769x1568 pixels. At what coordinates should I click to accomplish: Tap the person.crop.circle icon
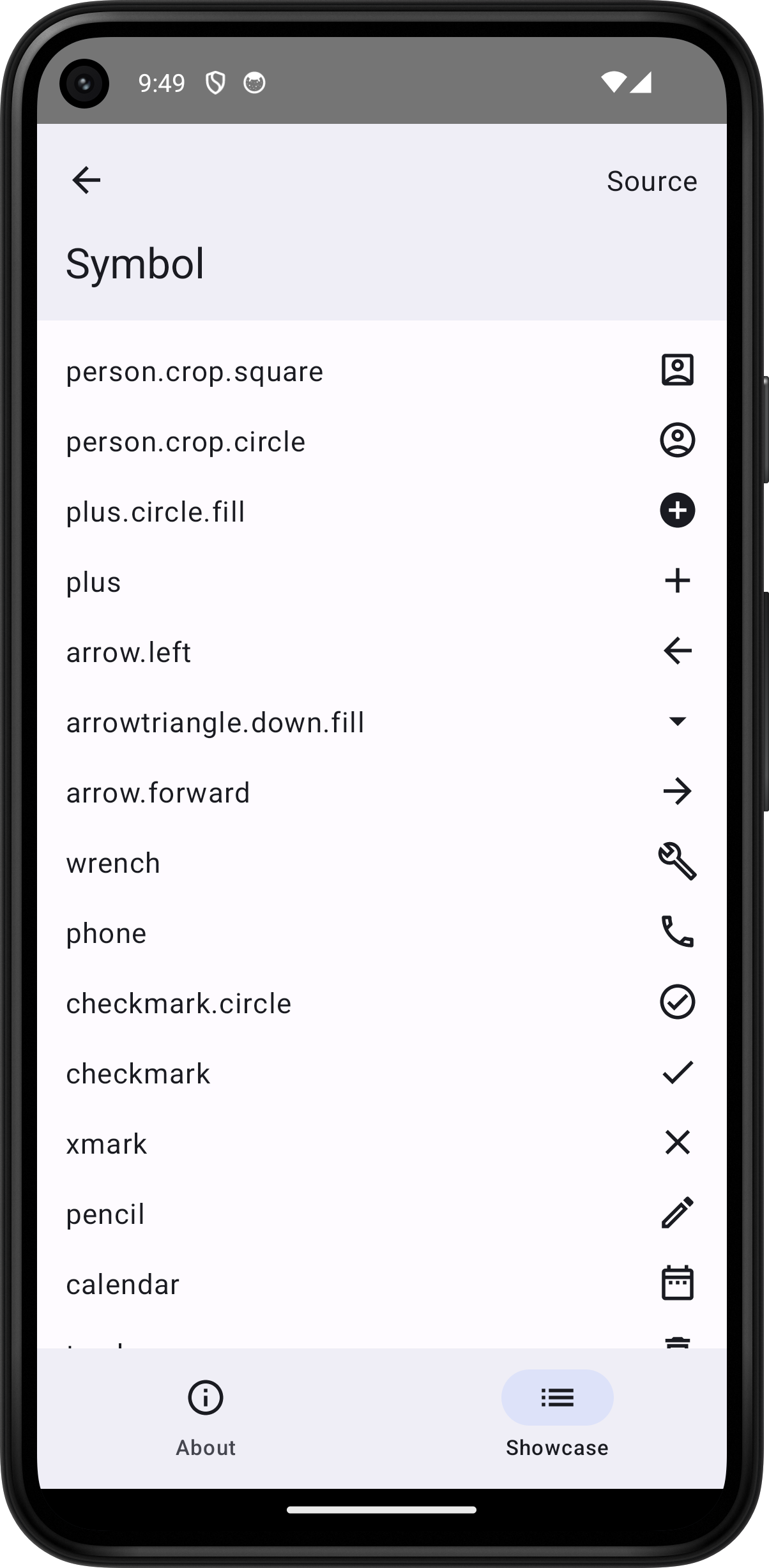678,441
